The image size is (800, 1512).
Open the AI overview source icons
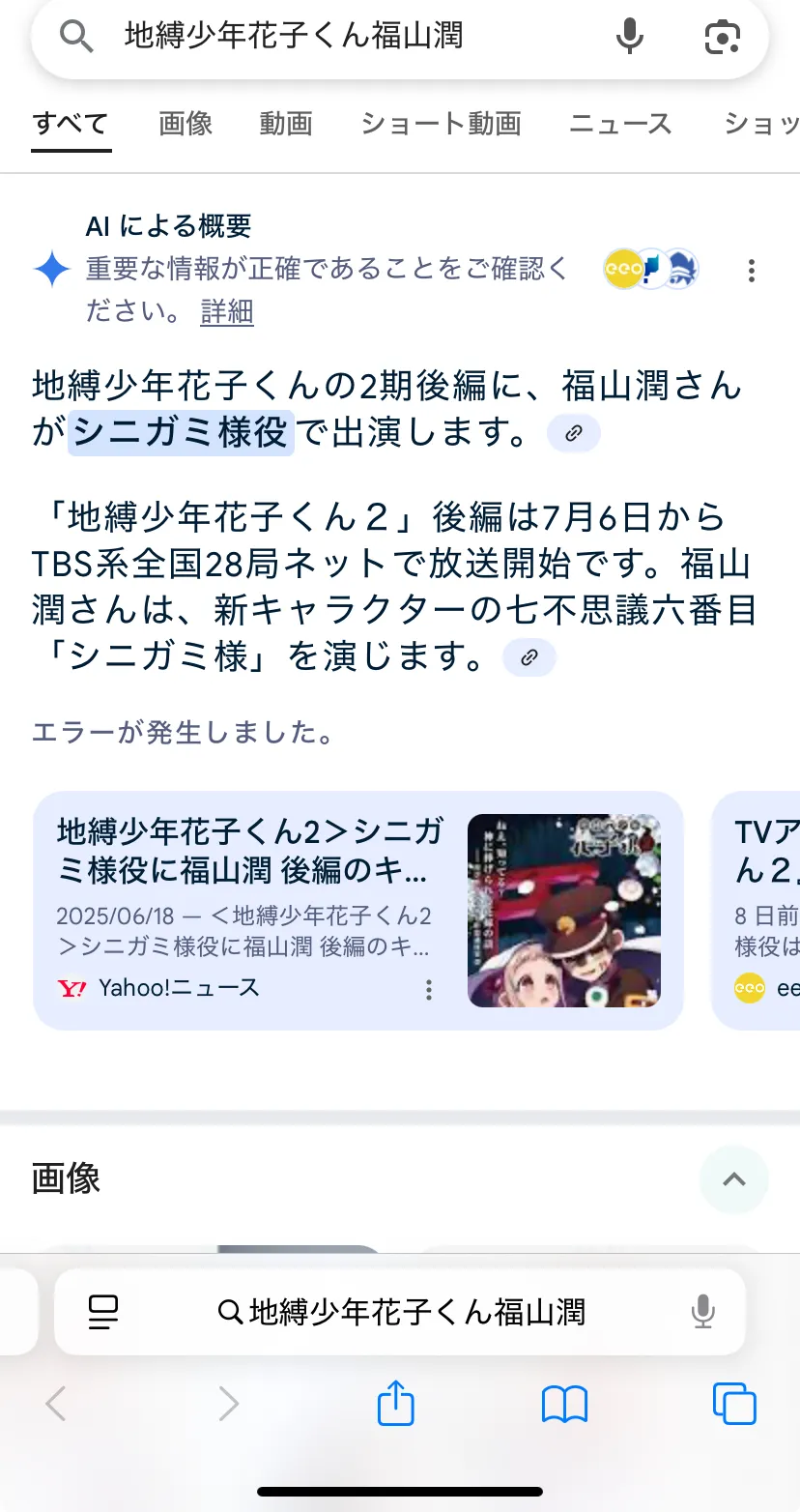(x=651, y=270)
